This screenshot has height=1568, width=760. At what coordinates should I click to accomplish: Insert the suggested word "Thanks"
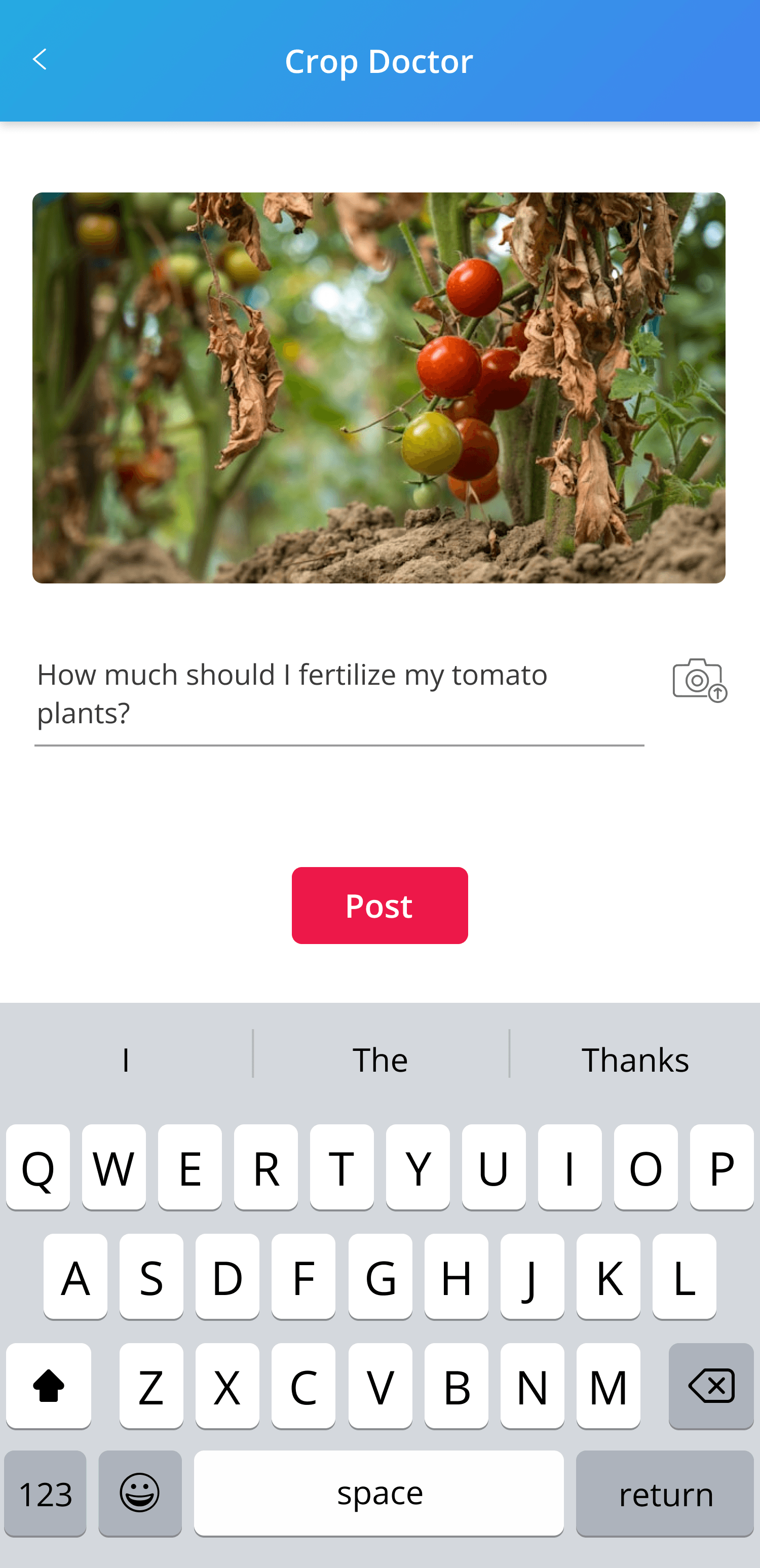[x=634, y=1060]
